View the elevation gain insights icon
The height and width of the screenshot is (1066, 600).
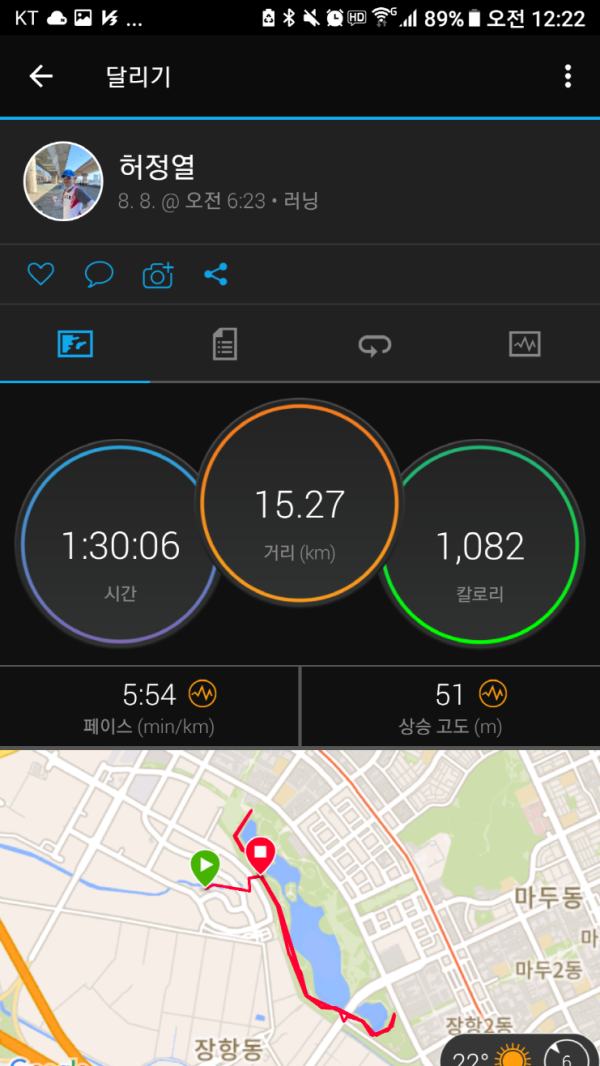coord(492,693)
